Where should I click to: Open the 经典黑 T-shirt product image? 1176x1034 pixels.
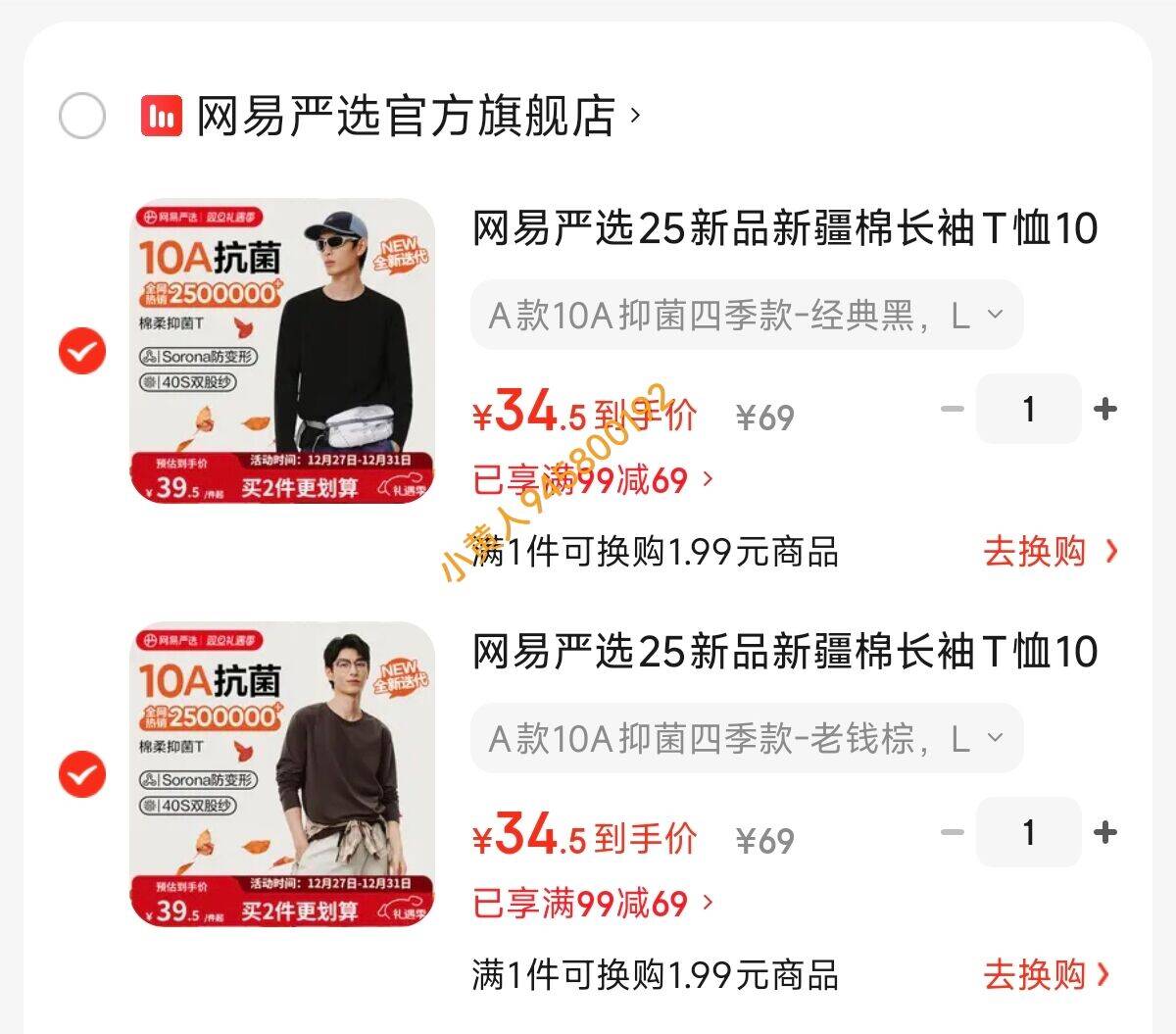[x=282, y=351]
